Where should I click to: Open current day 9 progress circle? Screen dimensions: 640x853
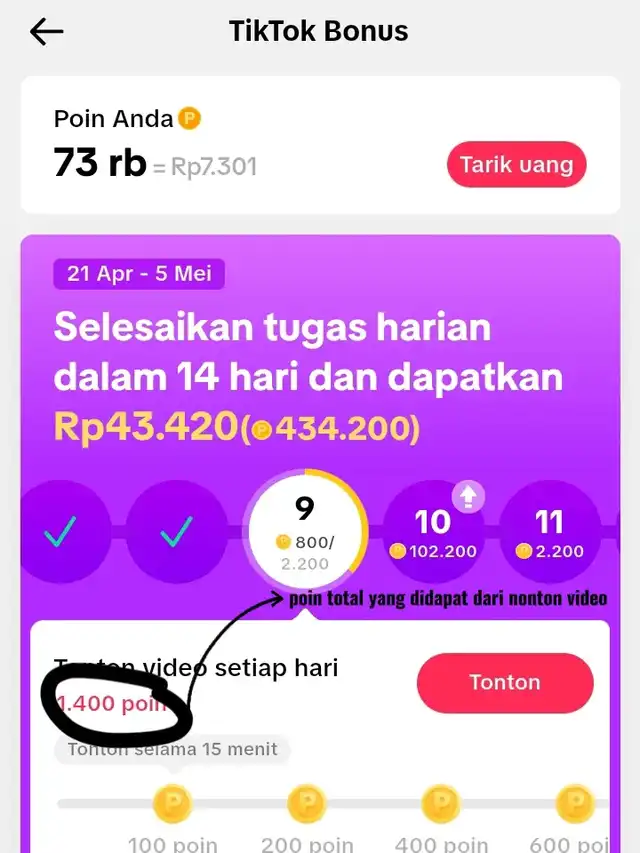point(304,533)
